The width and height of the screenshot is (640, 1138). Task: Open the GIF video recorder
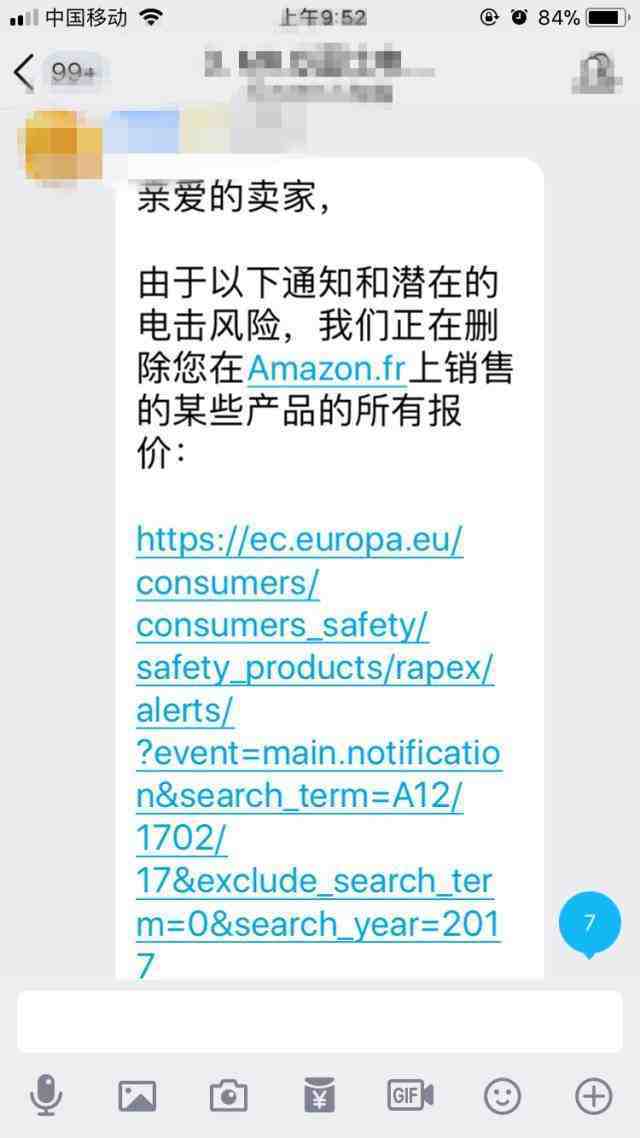coord(411,1096)
